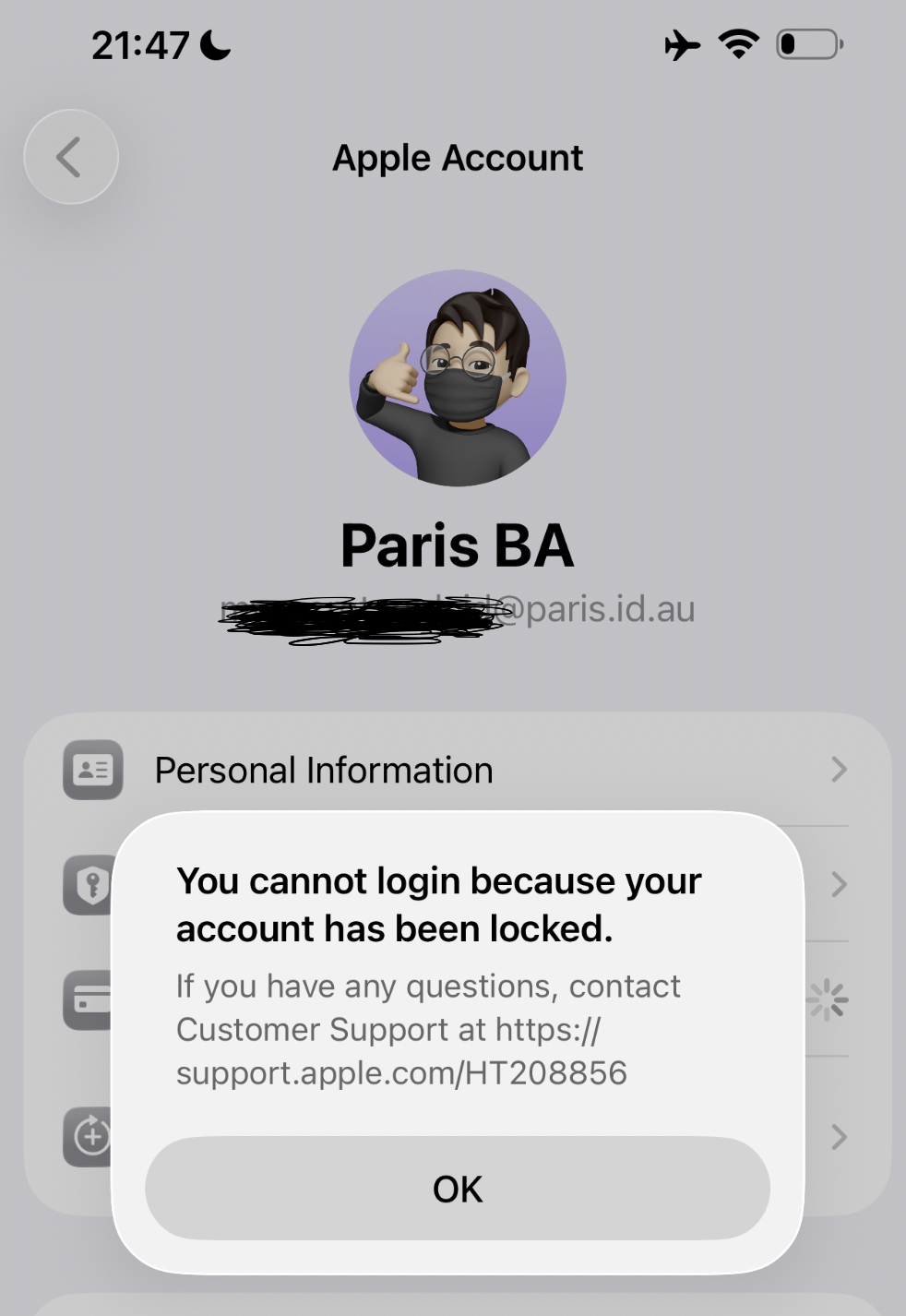906x1316 pixels.
Task: Go back from Apple Account screen
Action: [71, 157]
